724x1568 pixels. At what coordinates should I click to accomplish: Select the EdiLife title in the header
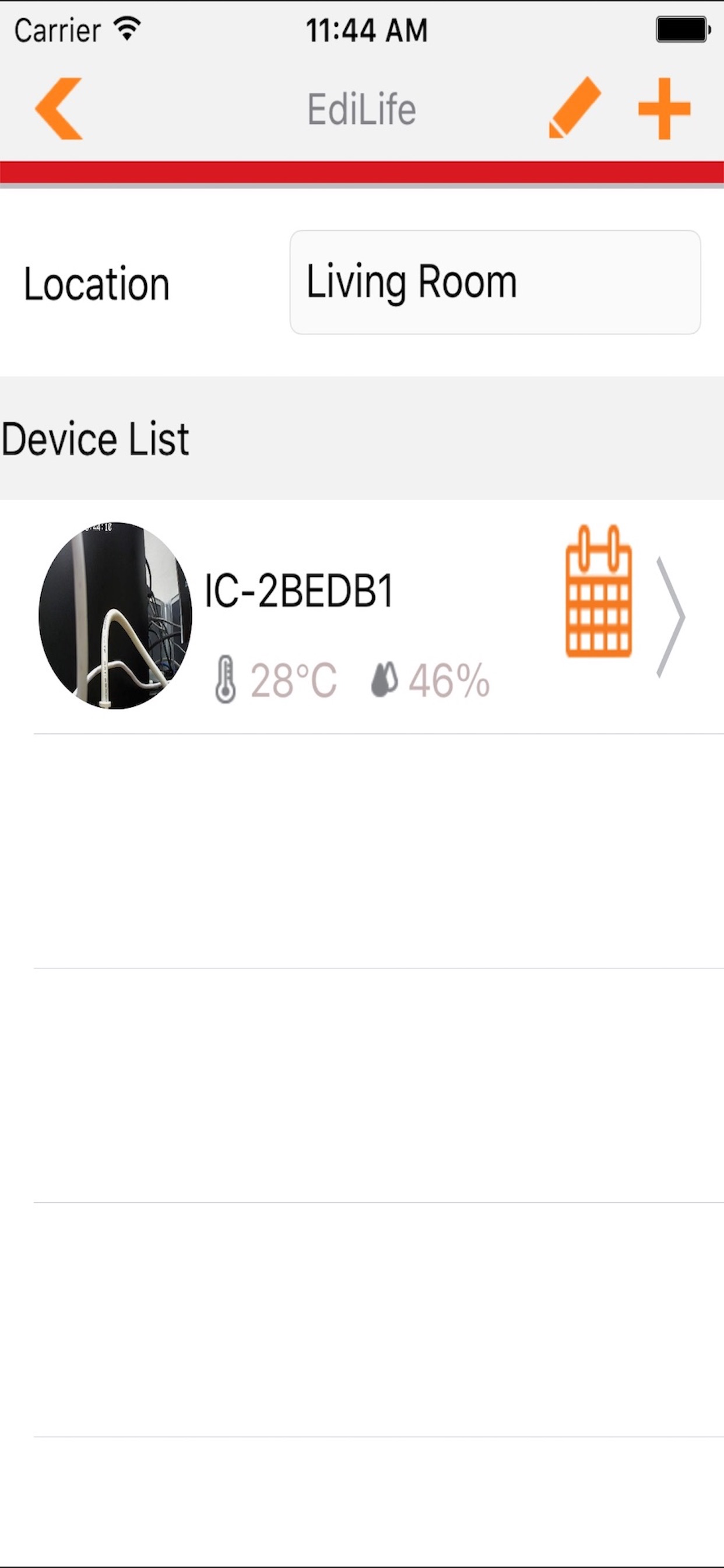pyautogui.click(x=361, y=110)
